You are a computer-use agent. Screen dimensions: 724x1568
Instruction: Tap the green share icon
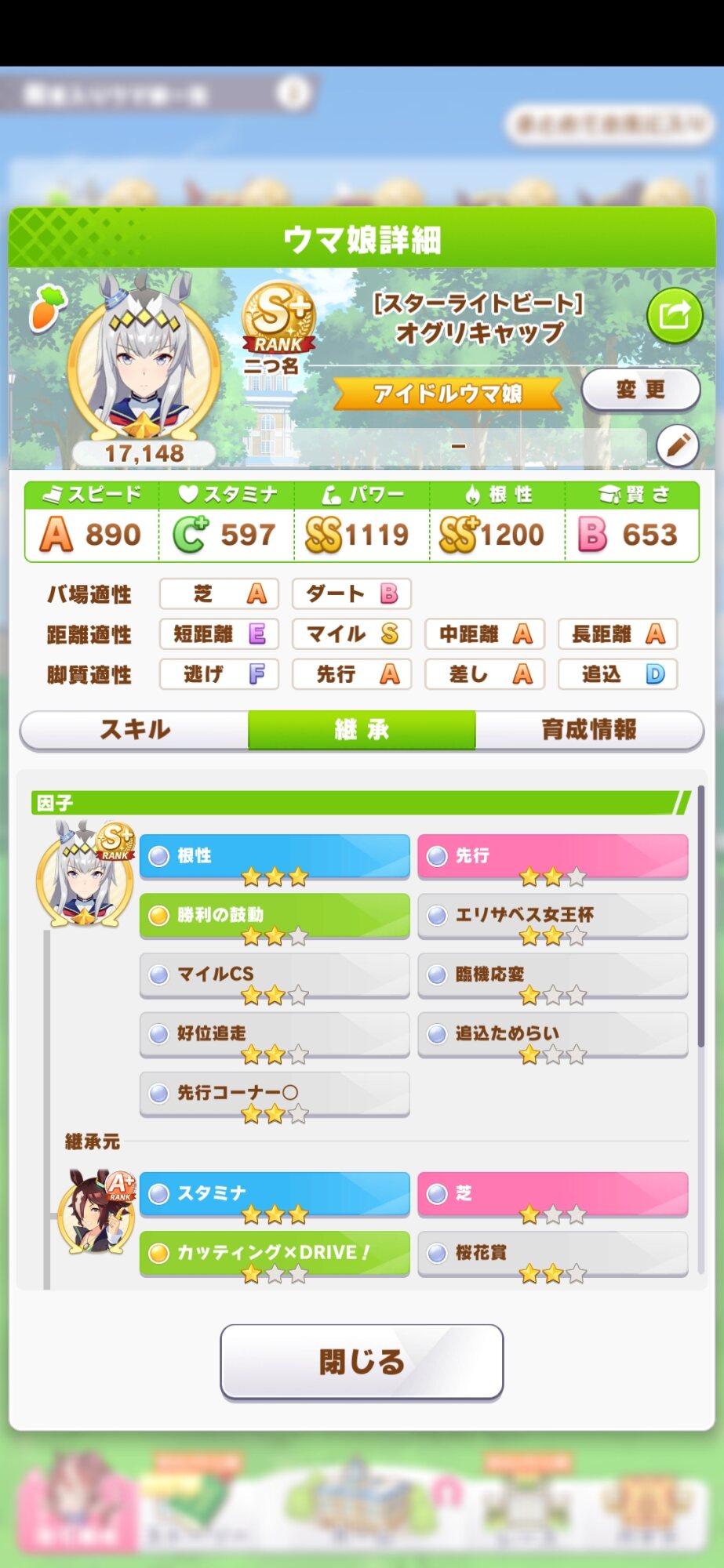click(674, 315)
